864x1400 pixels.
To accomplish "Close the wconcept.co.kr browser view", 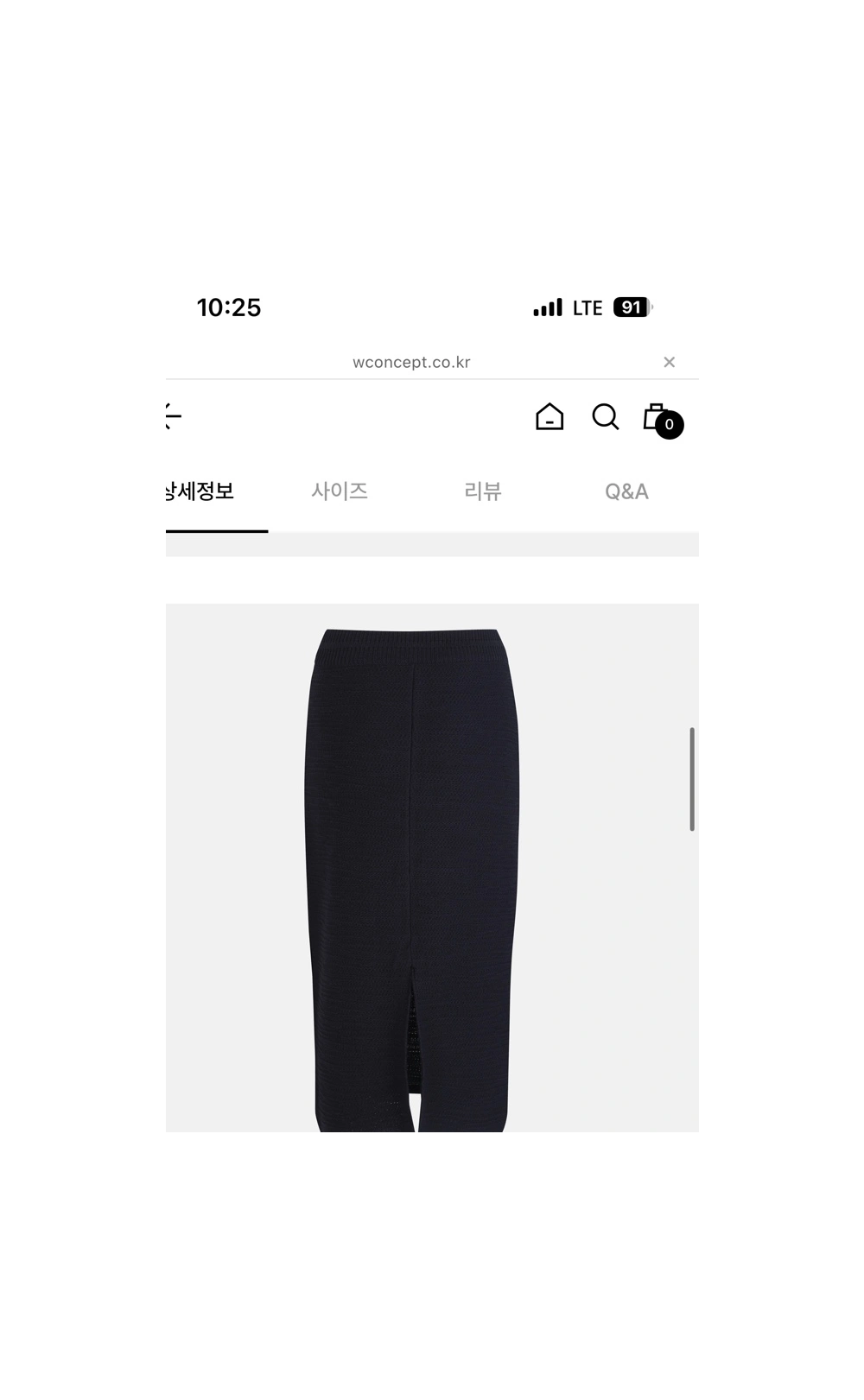I will click(669, 363).
